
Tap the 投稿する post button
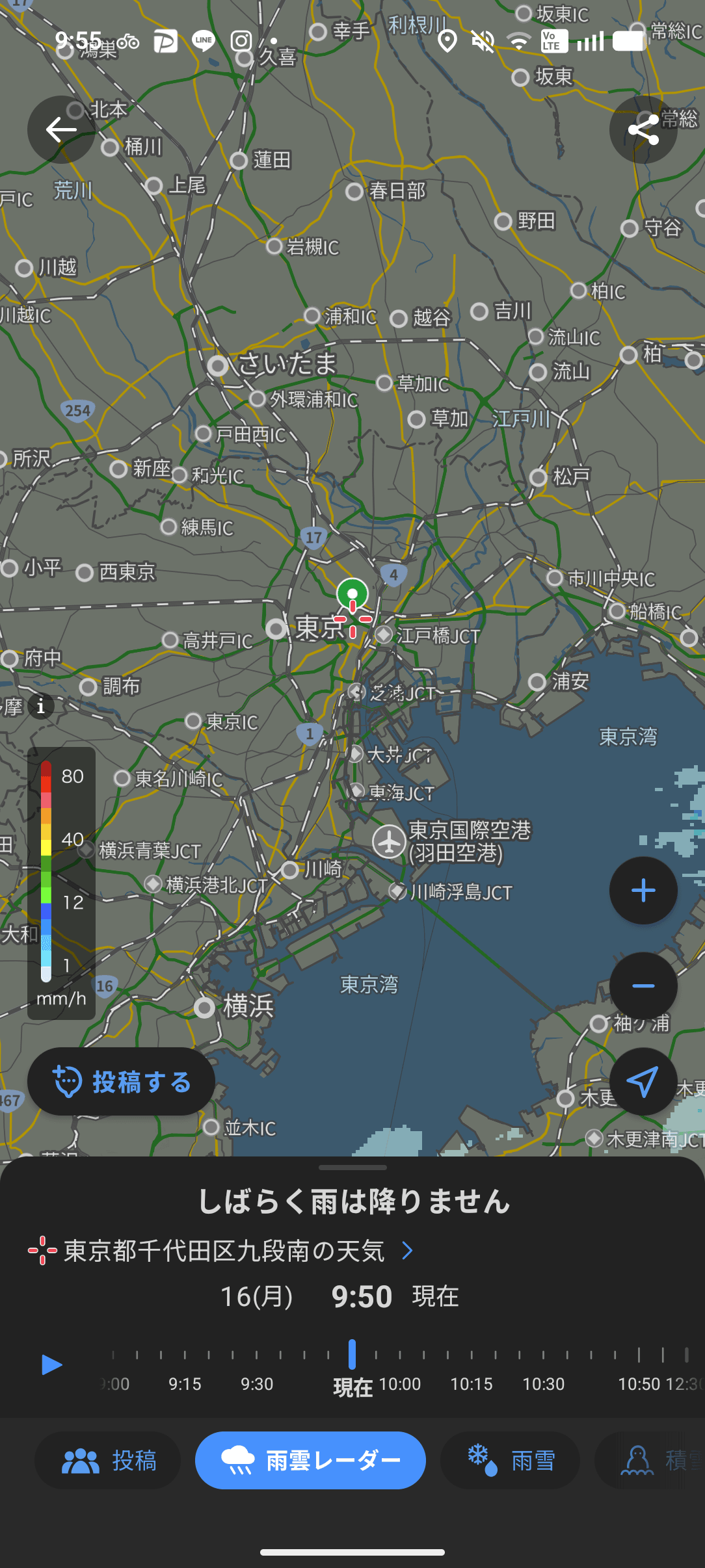[121, 1082]
